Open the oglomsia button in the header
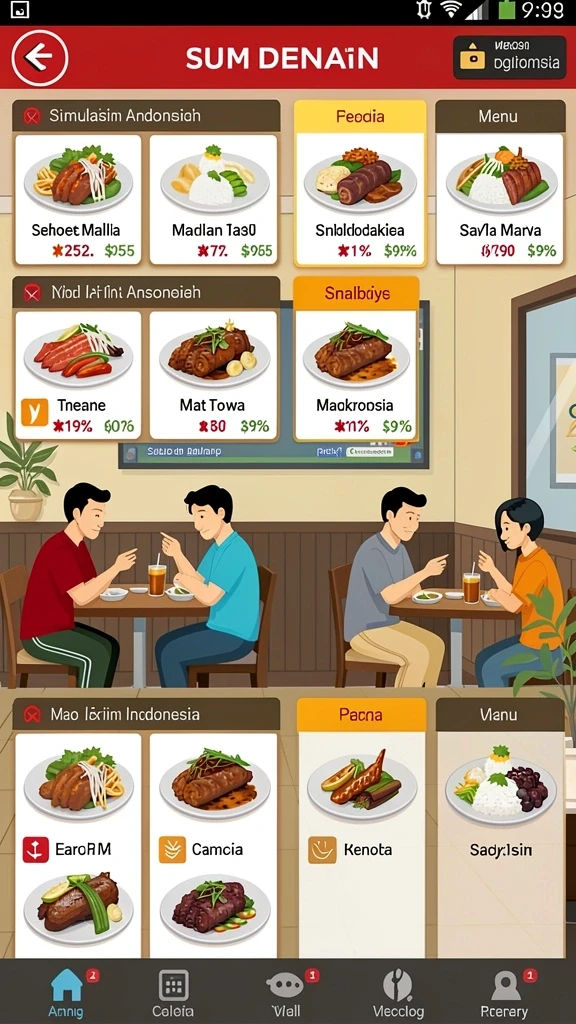Image resolution: width=576 pixels, height=1024 pixels. pos(509,57)
